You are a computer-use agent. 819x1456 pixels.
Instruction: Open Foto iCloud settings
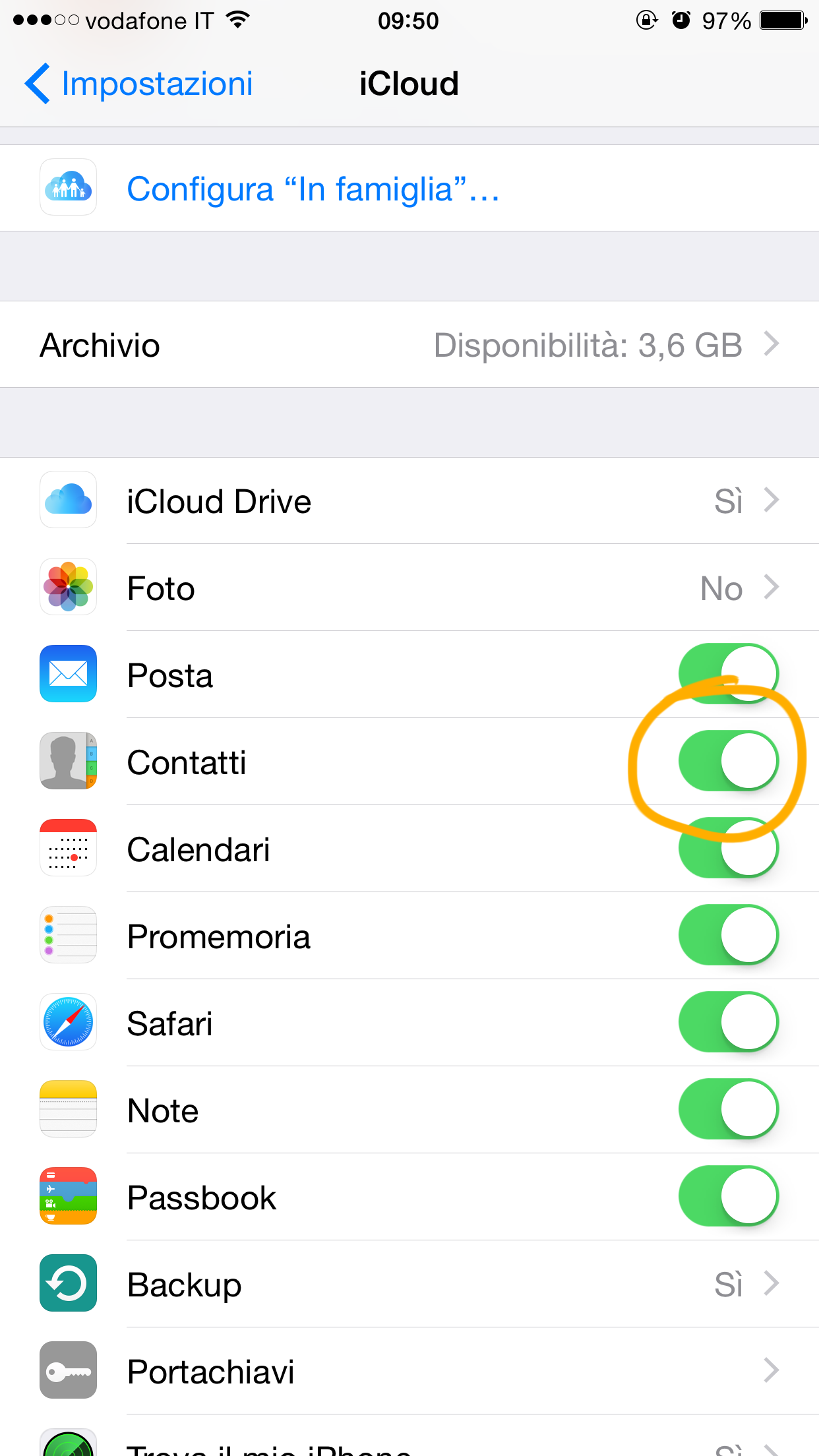[x=409, y=588]
